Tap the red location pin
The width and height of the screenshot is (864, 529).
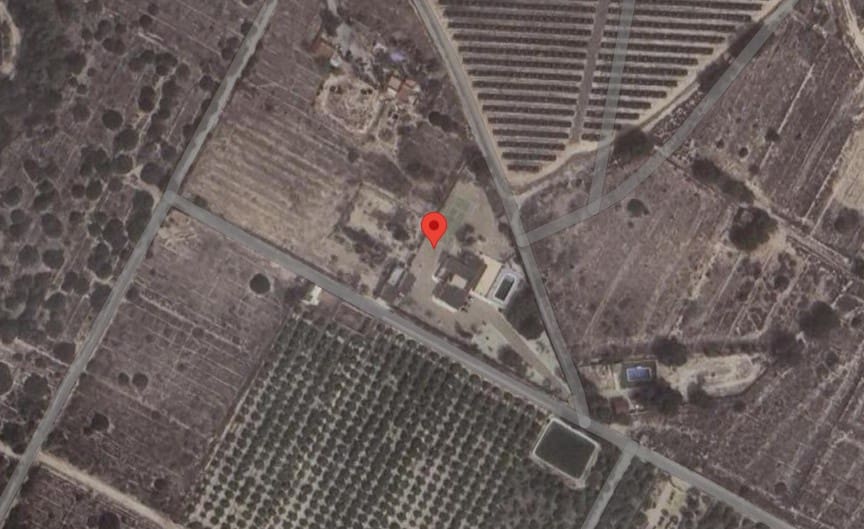coord(433,227)
